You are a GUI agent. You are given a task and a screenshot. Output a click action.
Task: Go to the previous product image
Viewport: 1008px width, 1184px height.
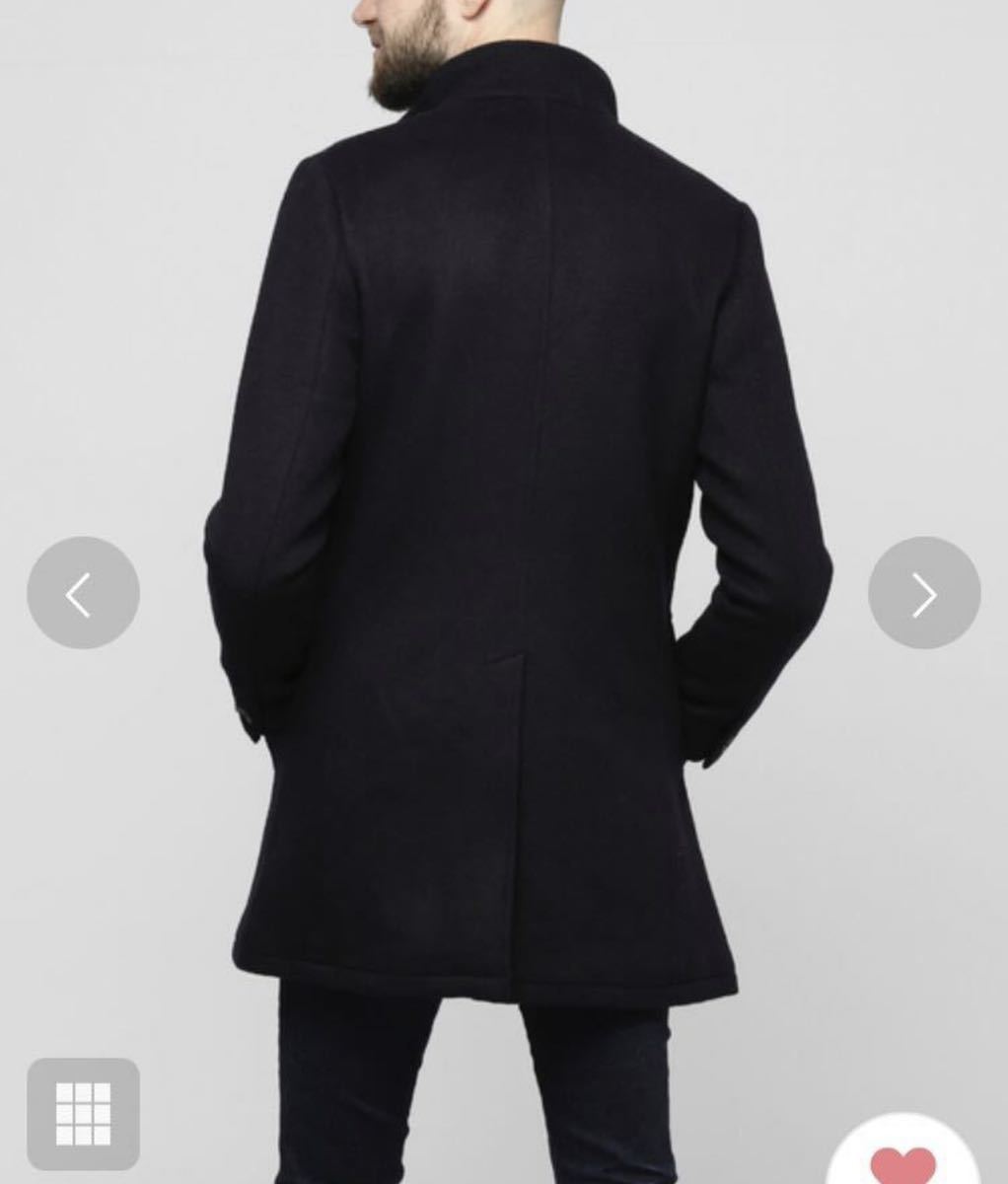point(83,593)
